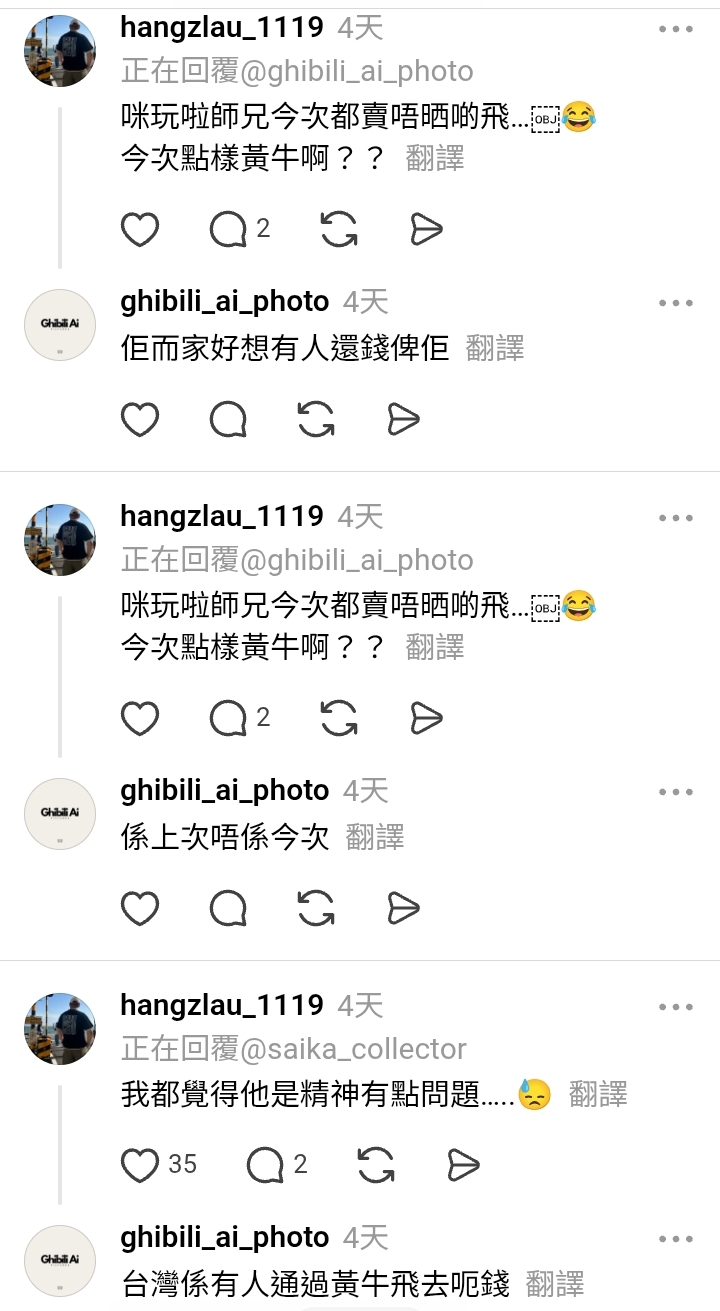Viewport: 720px width, 1311px height.
Task: Open the @saika_collector mention link
Action: click(353, 1048)
